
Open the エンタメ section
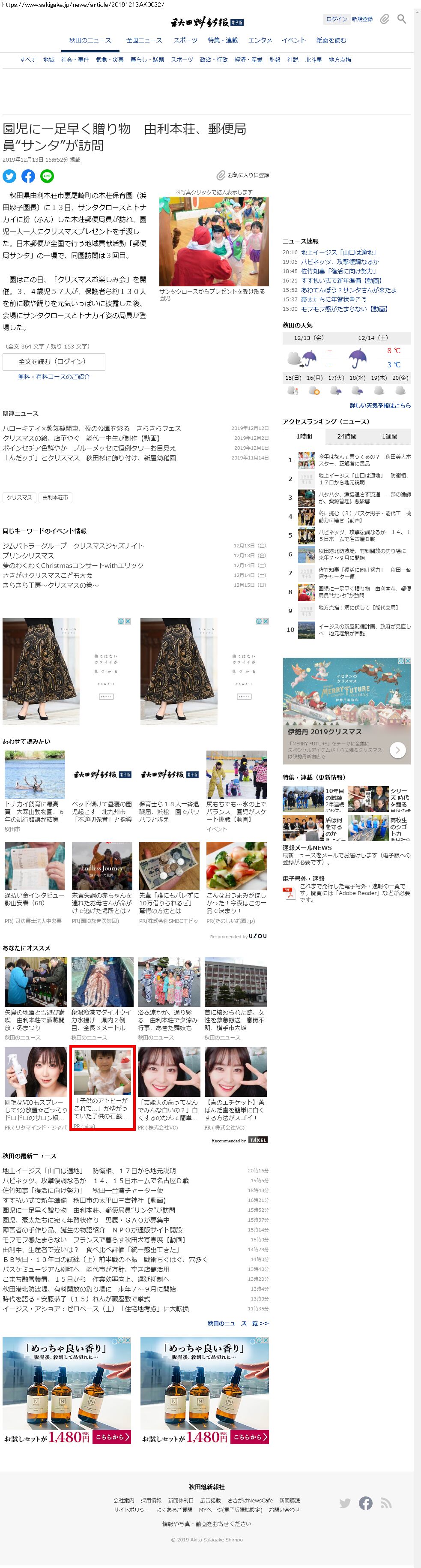(260, 40)
